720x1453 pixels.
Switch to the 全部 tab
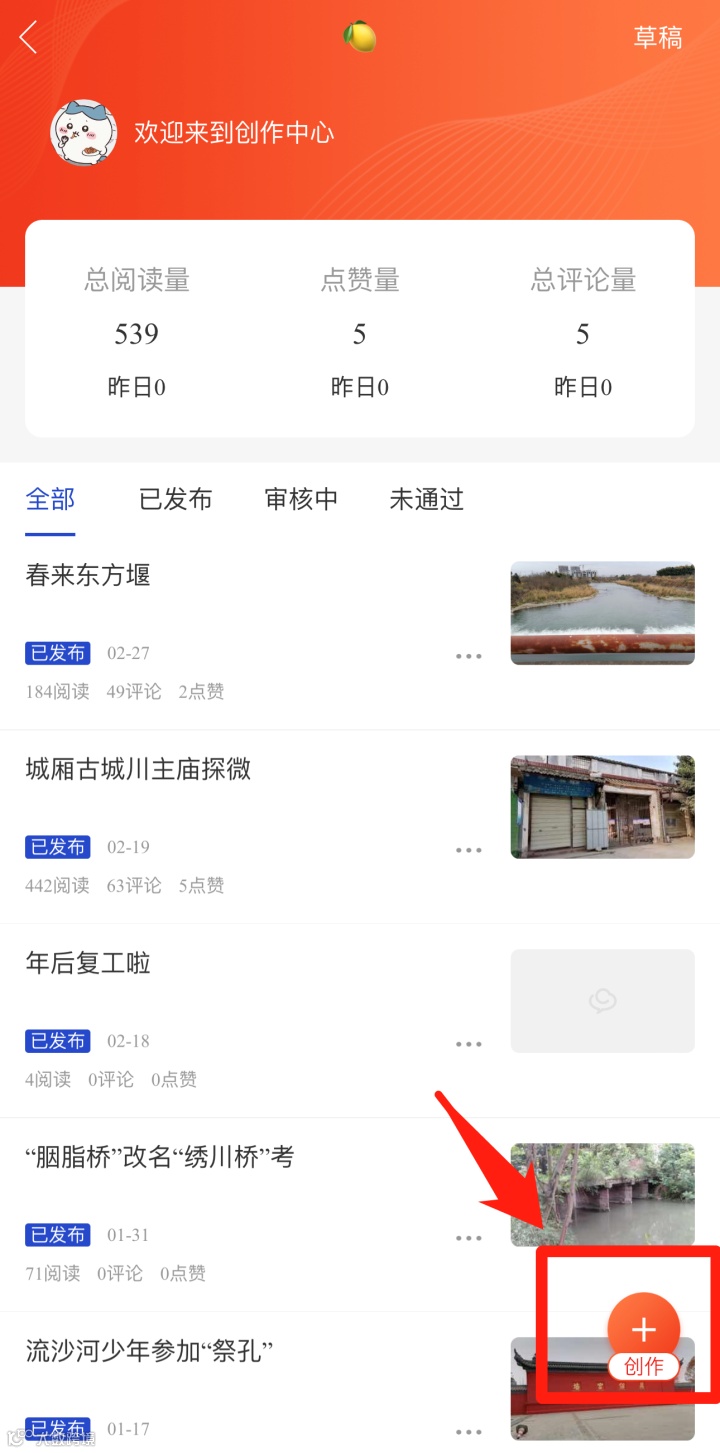[x=50, y=499]
